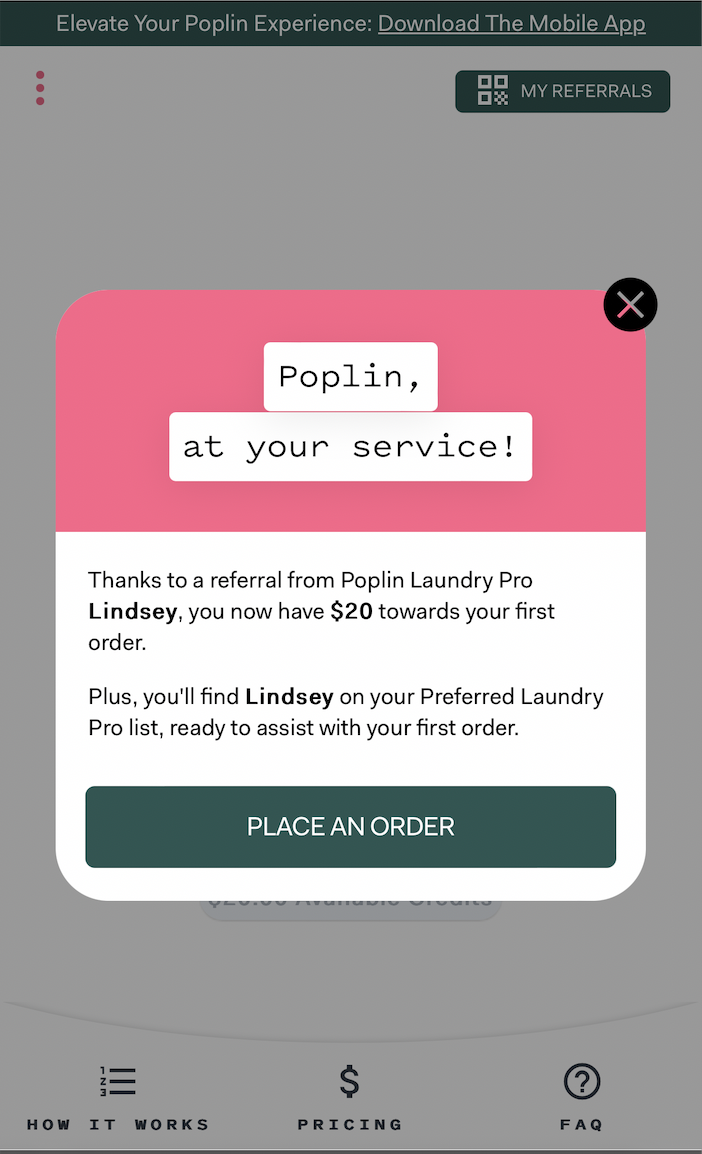Open the three-dot overflow menu
The height and width of the screenshot is (1154, 702).
click(x=40, y=88)
